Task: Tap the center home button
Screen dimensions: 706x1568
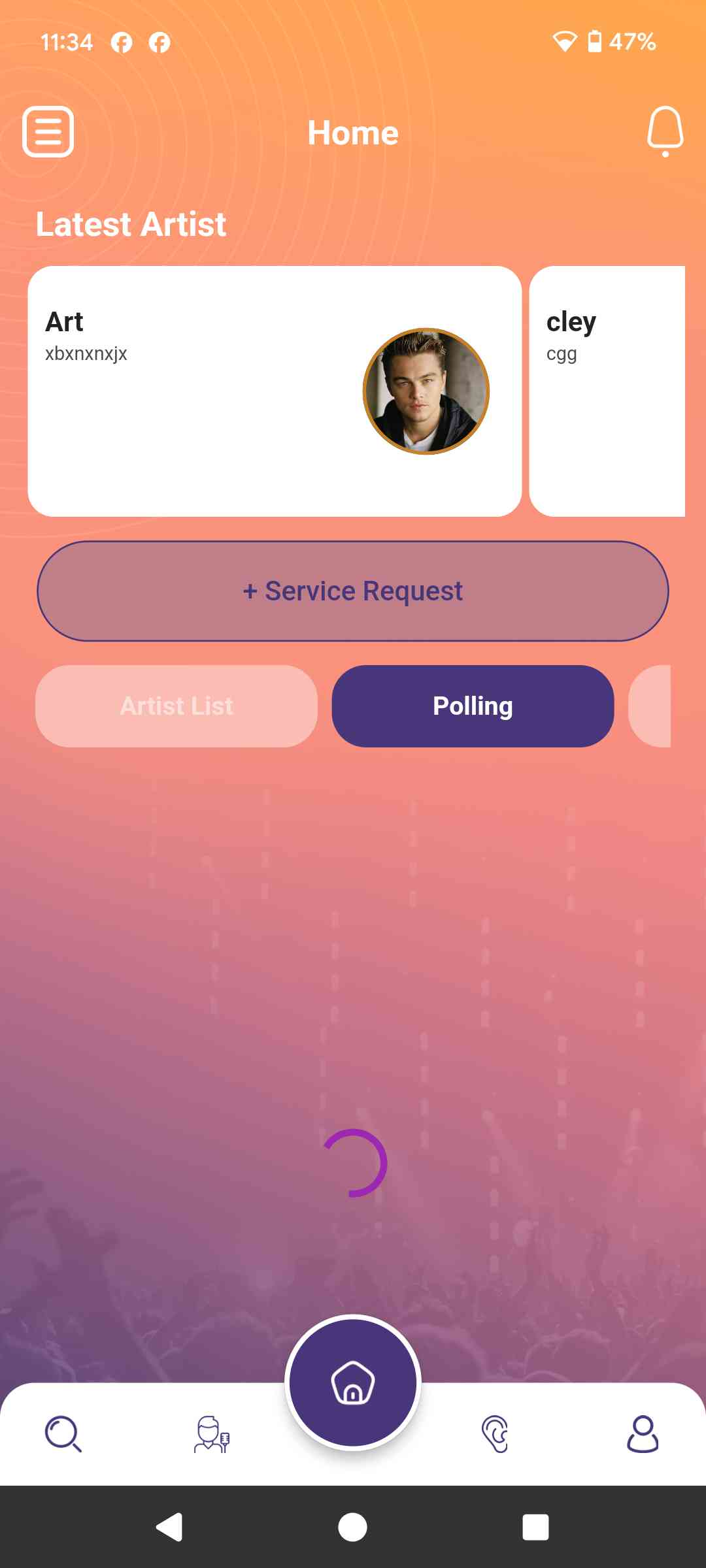Action: click(x=353, y=1382)
